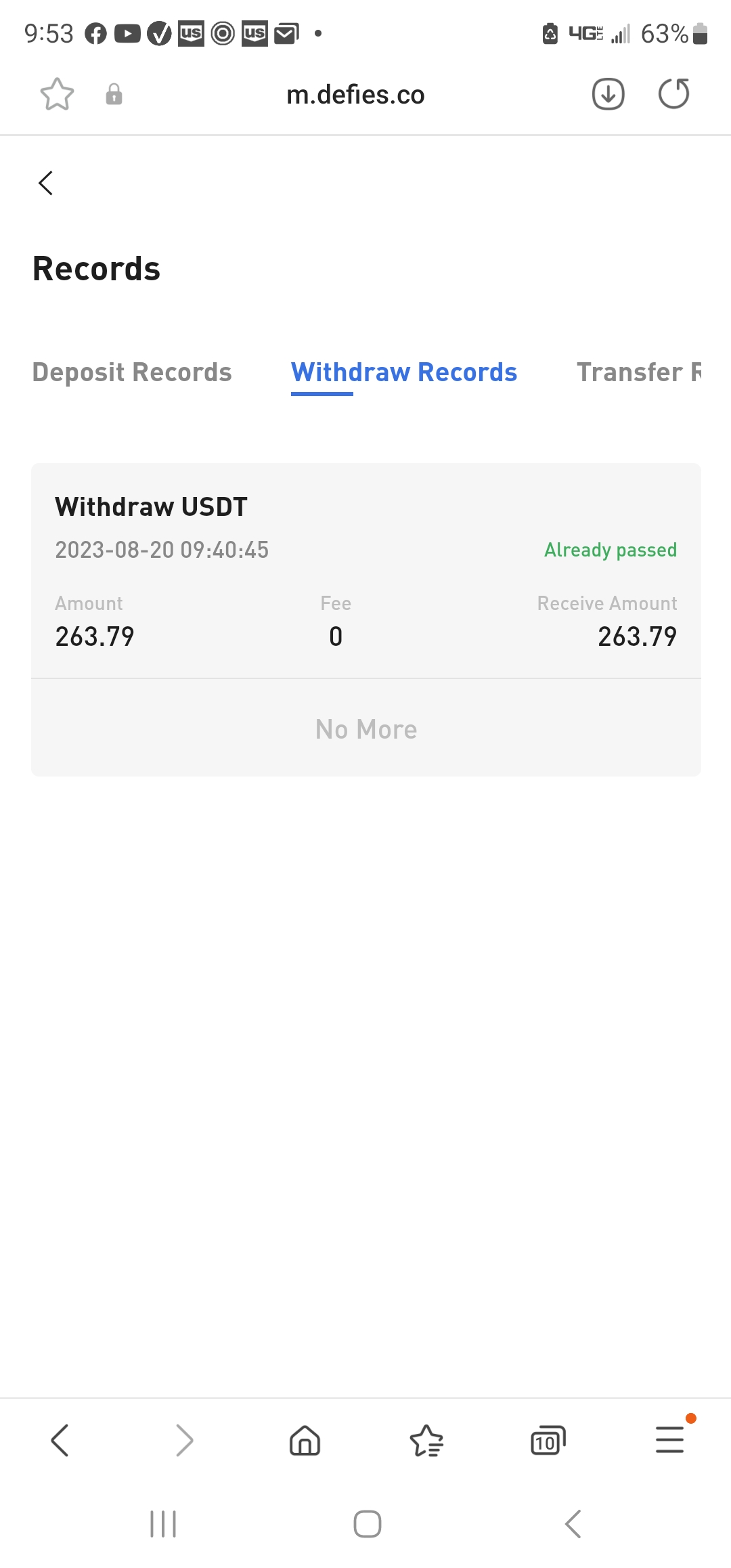
Task: Switch to the Deposit Records tab
Action: coord(132,372)
